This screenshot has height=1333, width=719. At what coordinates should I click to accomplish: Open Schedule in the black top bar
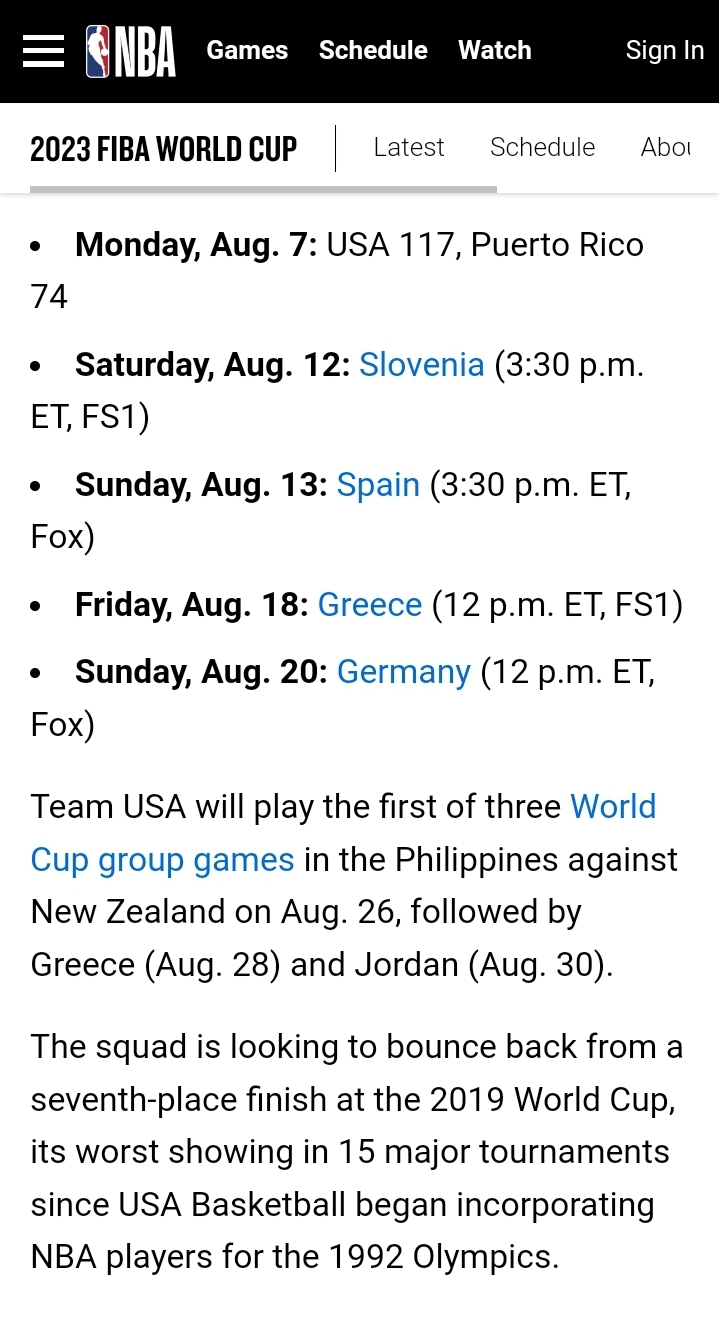click(373, 50)
